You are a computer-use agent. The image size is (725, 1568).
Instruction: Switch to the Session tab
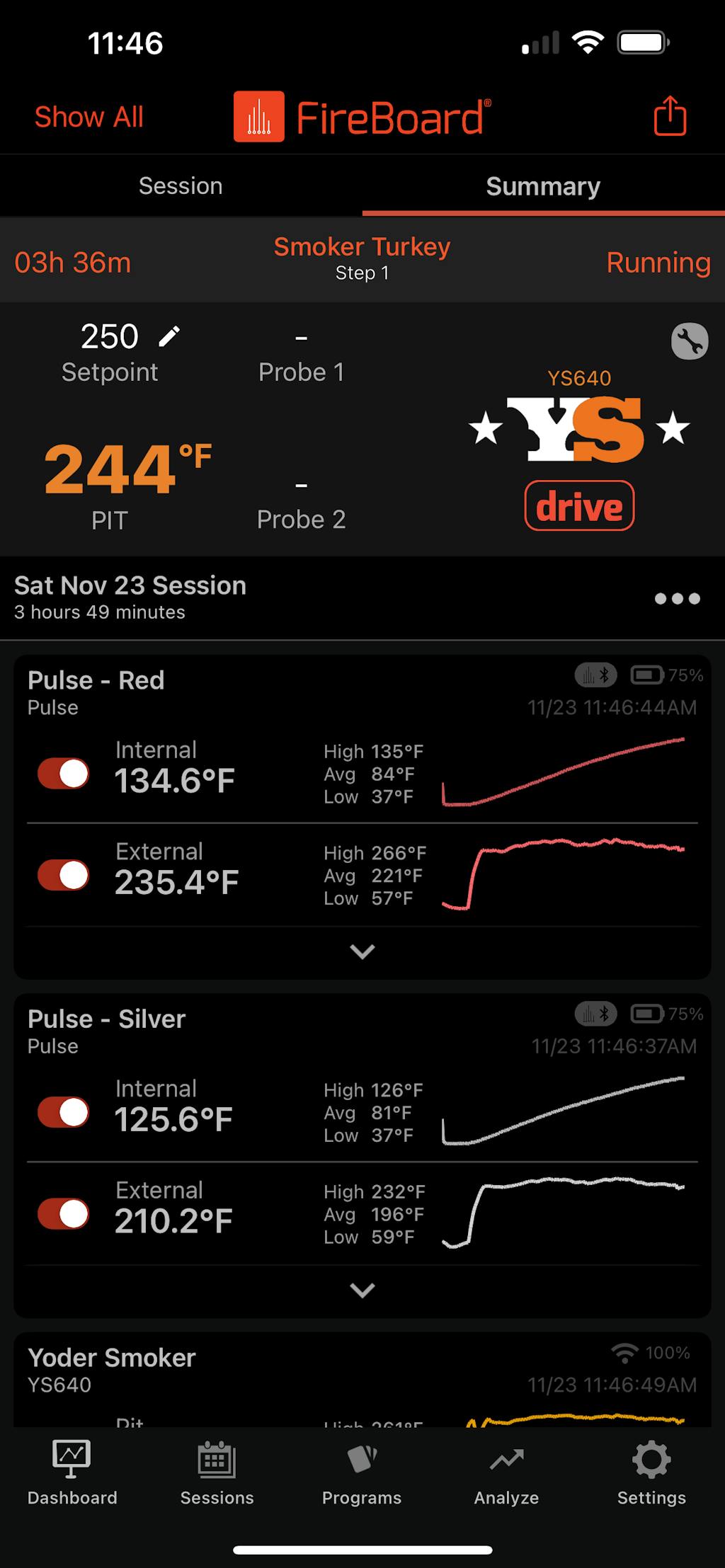pos(181,185)
